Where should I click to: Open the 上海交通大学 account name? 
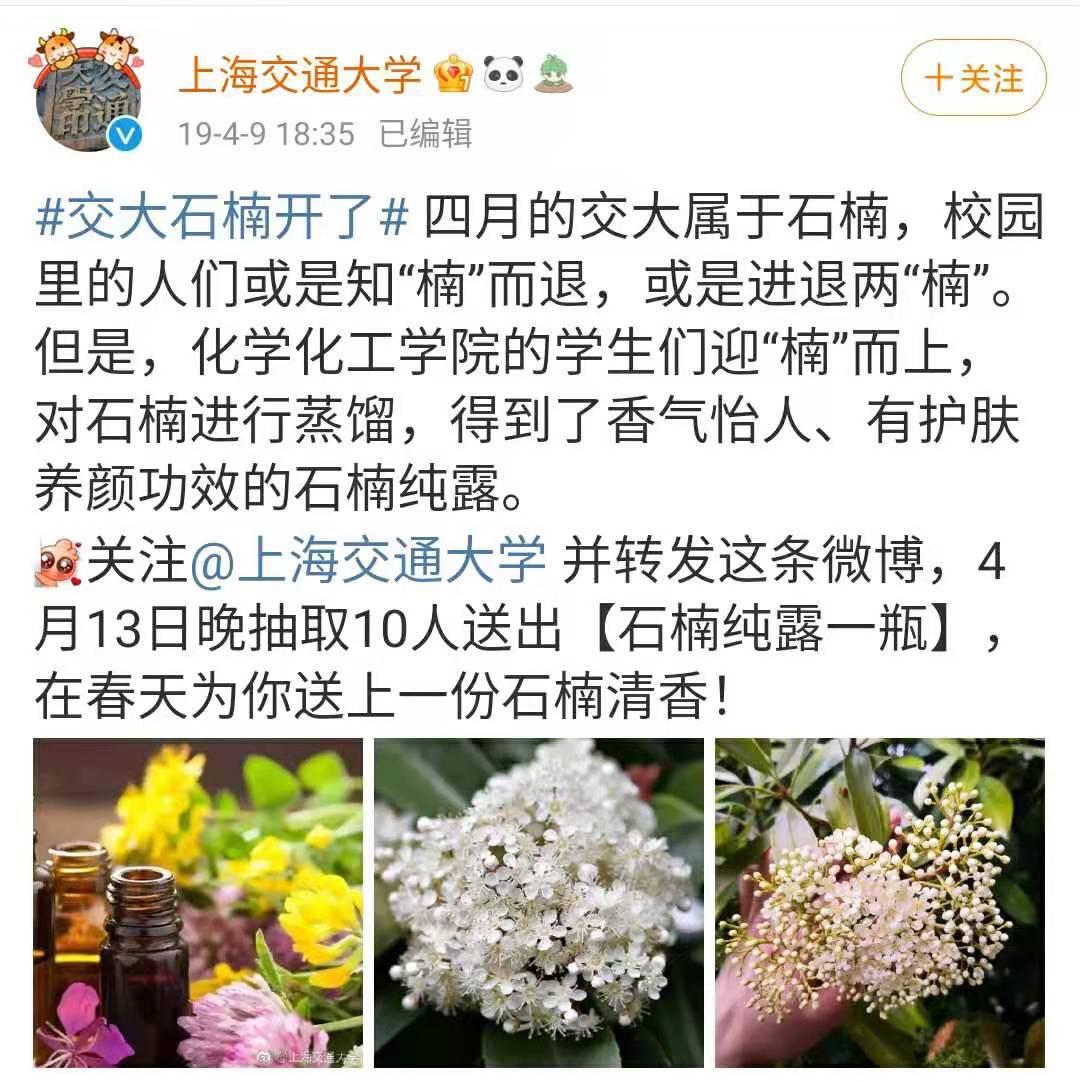[x=300, y=75]
